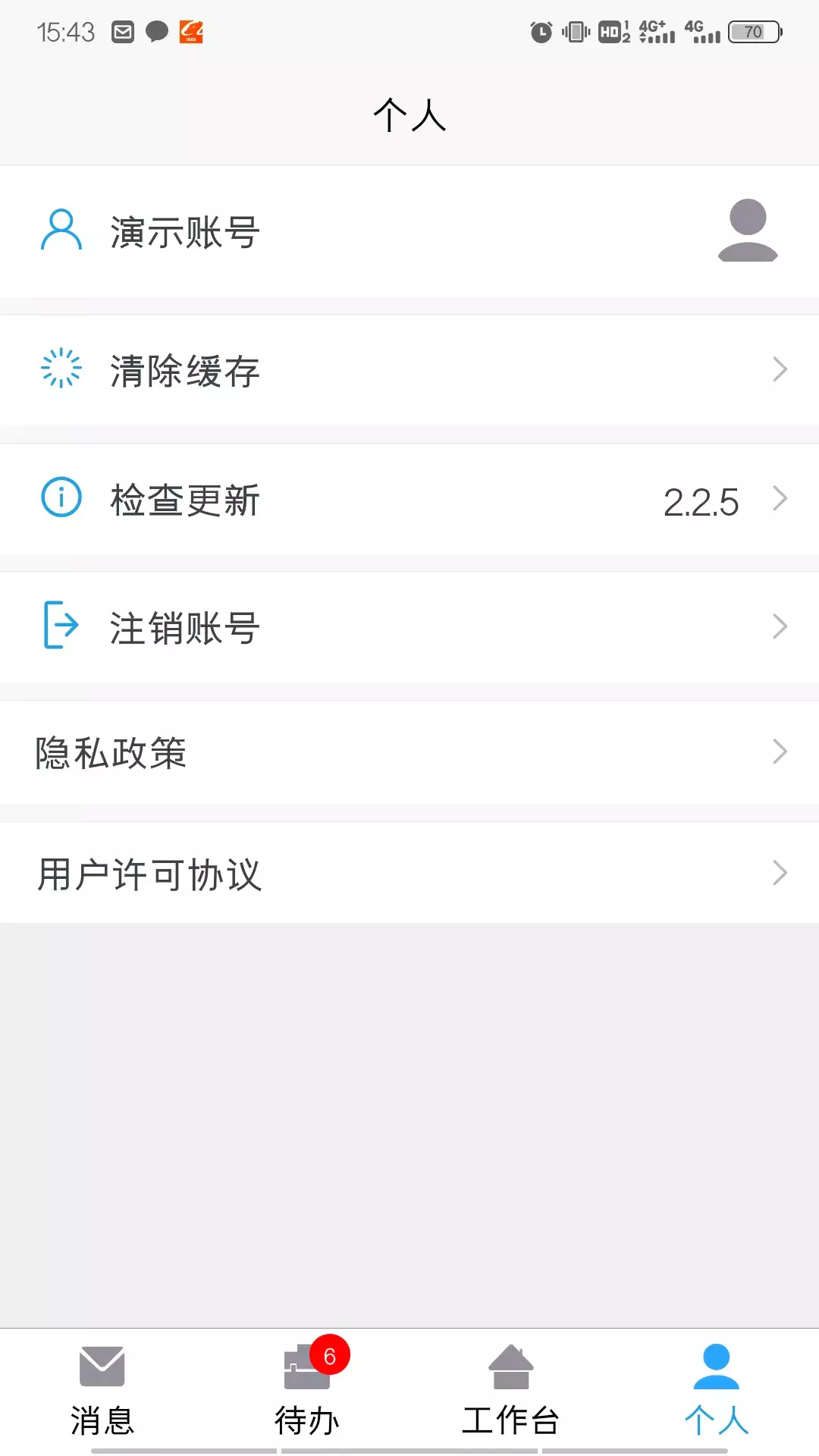View the 隐私政策 privacy policy

(x=409, y=752)
